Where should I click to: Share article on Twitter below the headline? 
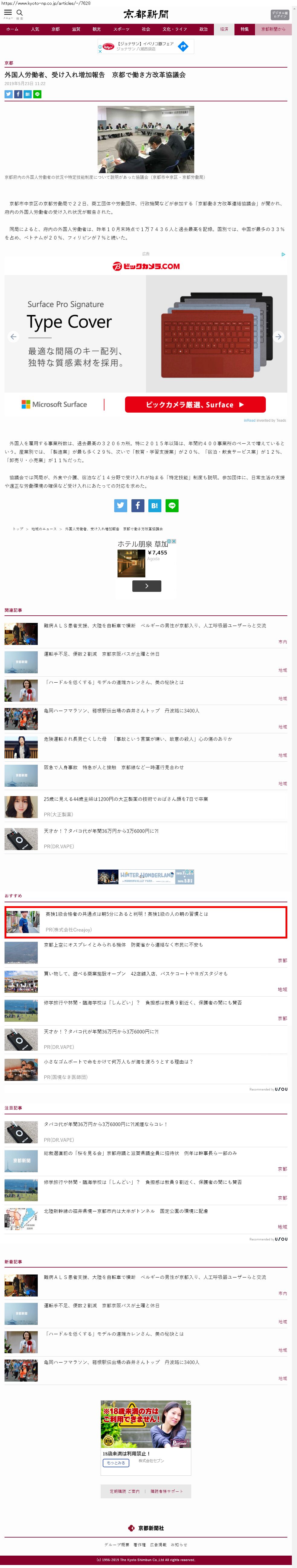(x=8, y=94)
